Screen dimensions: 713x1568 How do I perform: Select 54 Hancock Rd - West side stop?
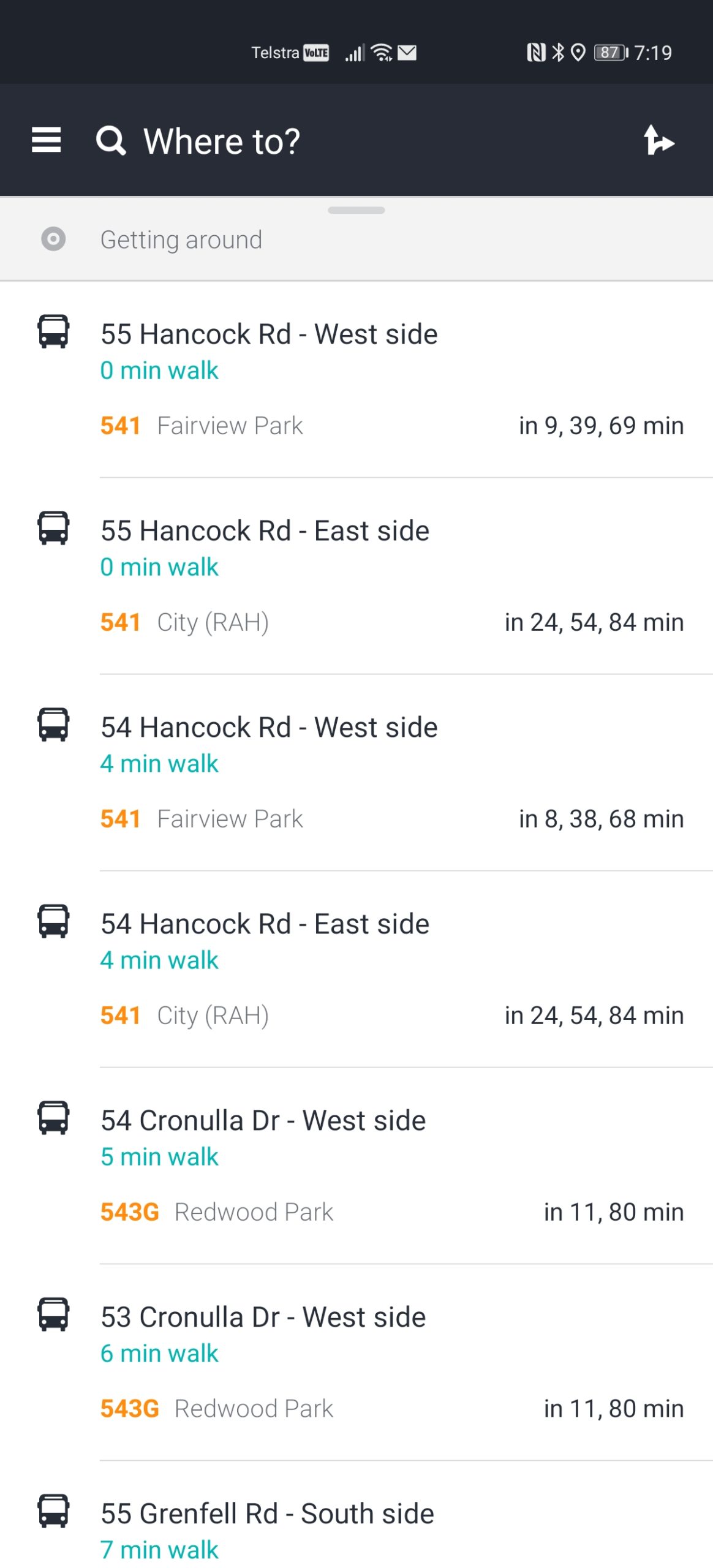click(356, 773)
